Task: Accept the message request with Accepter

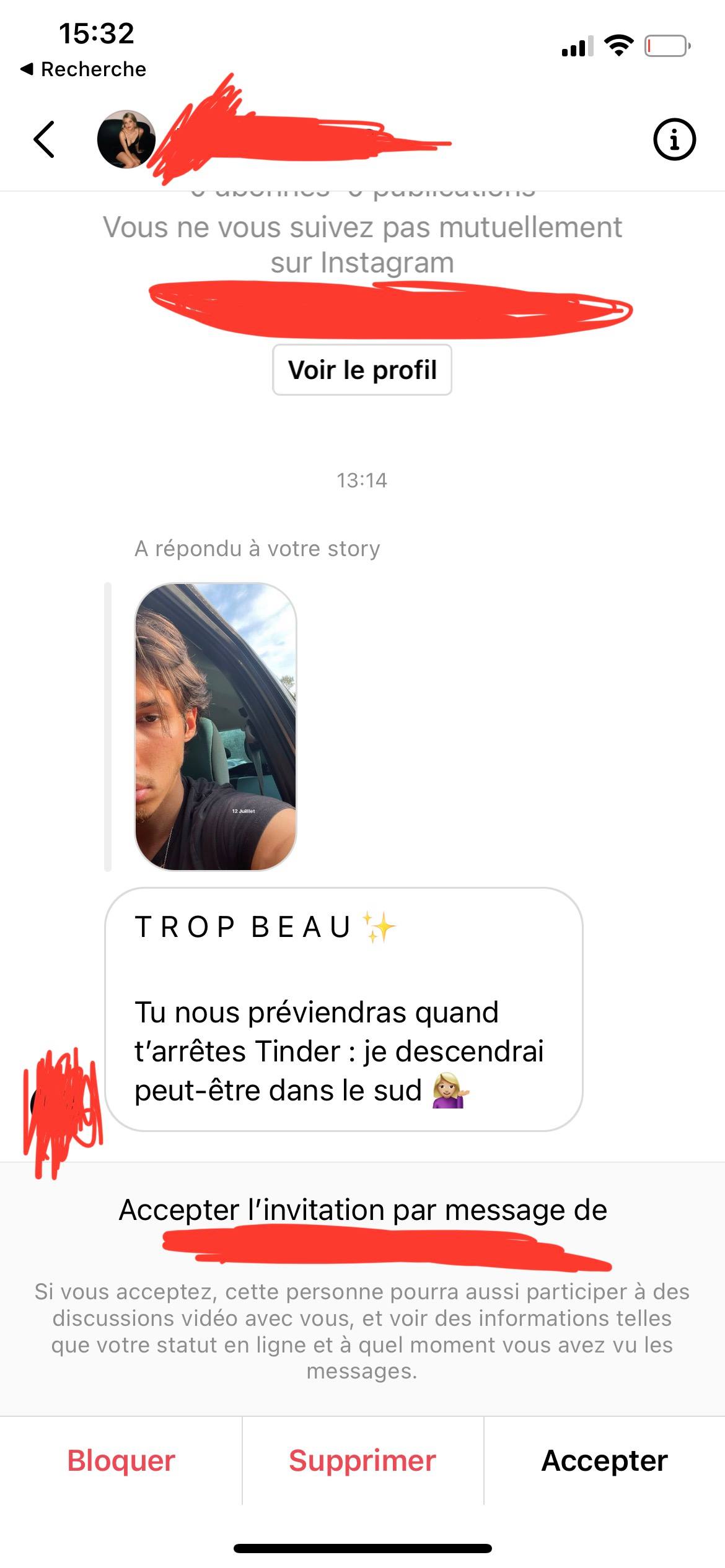Action: tap(604, 1460)
